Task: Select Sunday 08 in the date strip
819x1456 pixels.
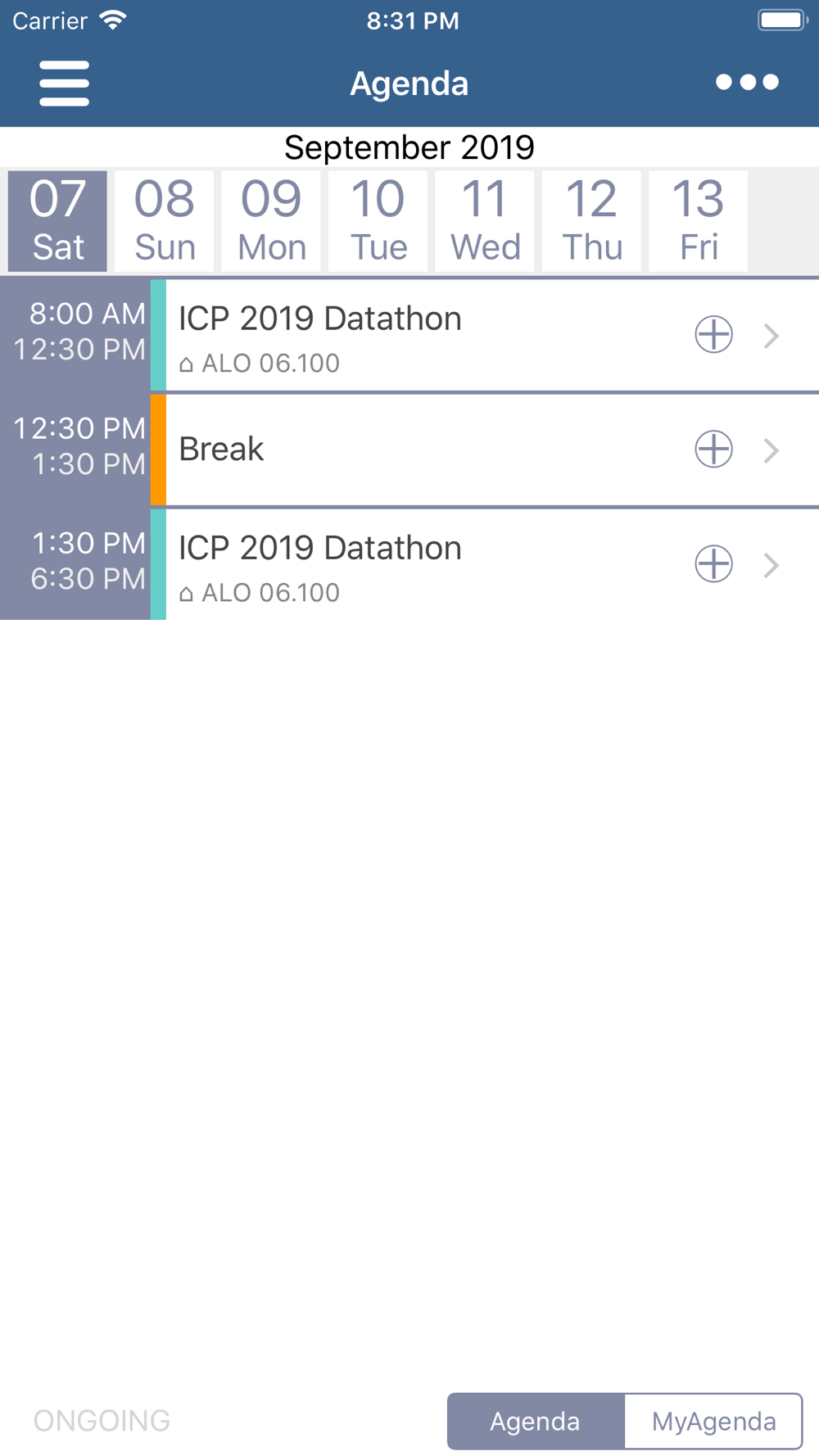Action: click(x=165, y=221)
